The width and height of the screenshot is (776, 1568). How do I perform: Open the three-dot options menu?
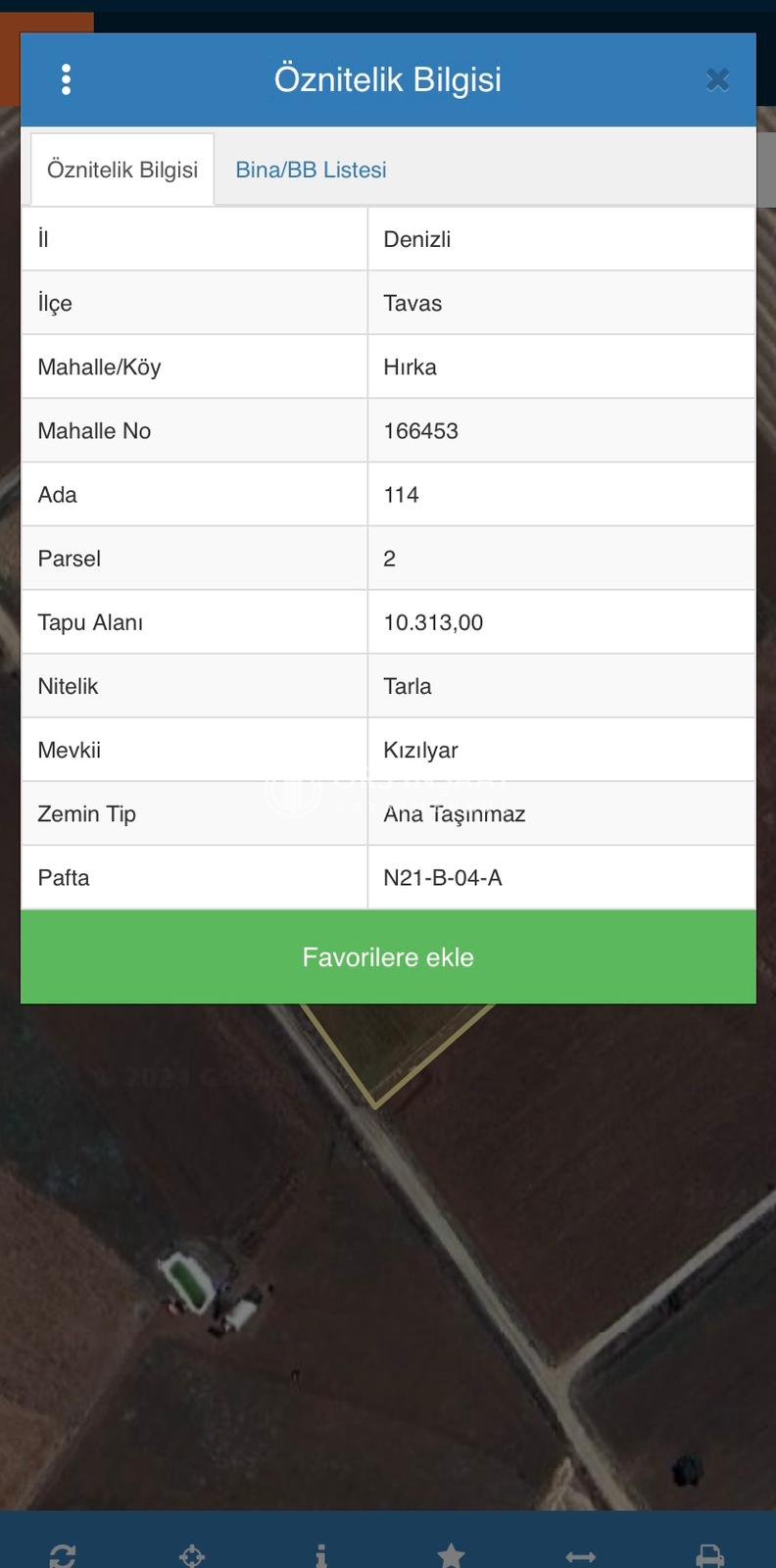click(x=66, y=79)
